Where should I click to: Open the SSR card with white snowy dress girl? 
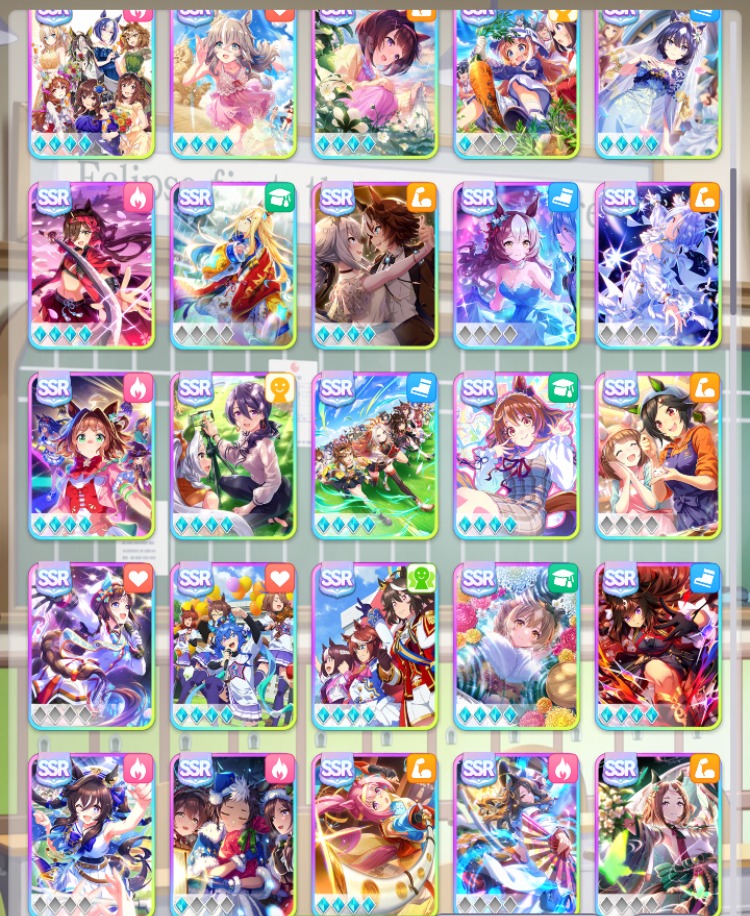click(x=658, y=266)
